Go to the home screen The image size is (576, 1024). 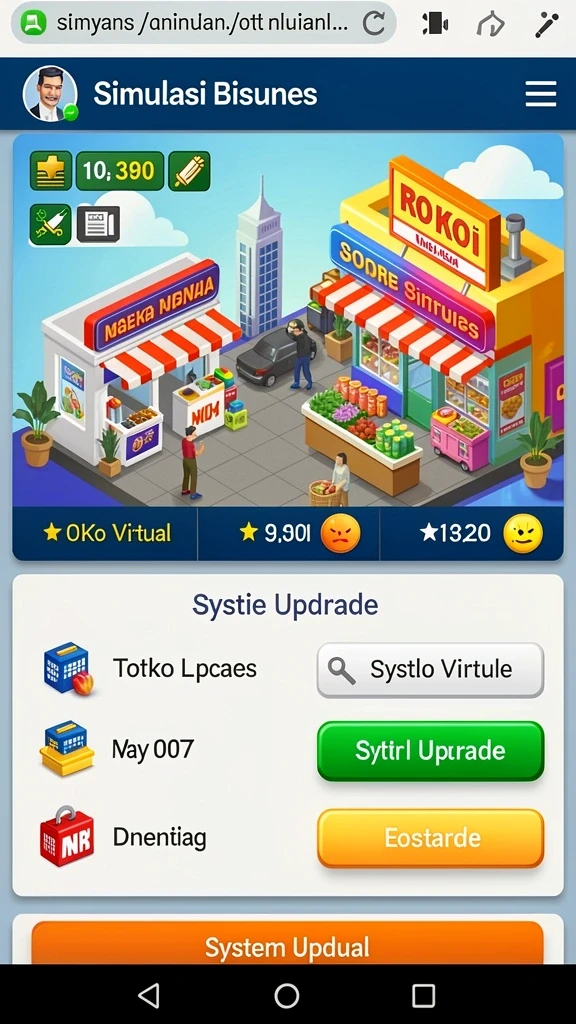click(287, 995)
